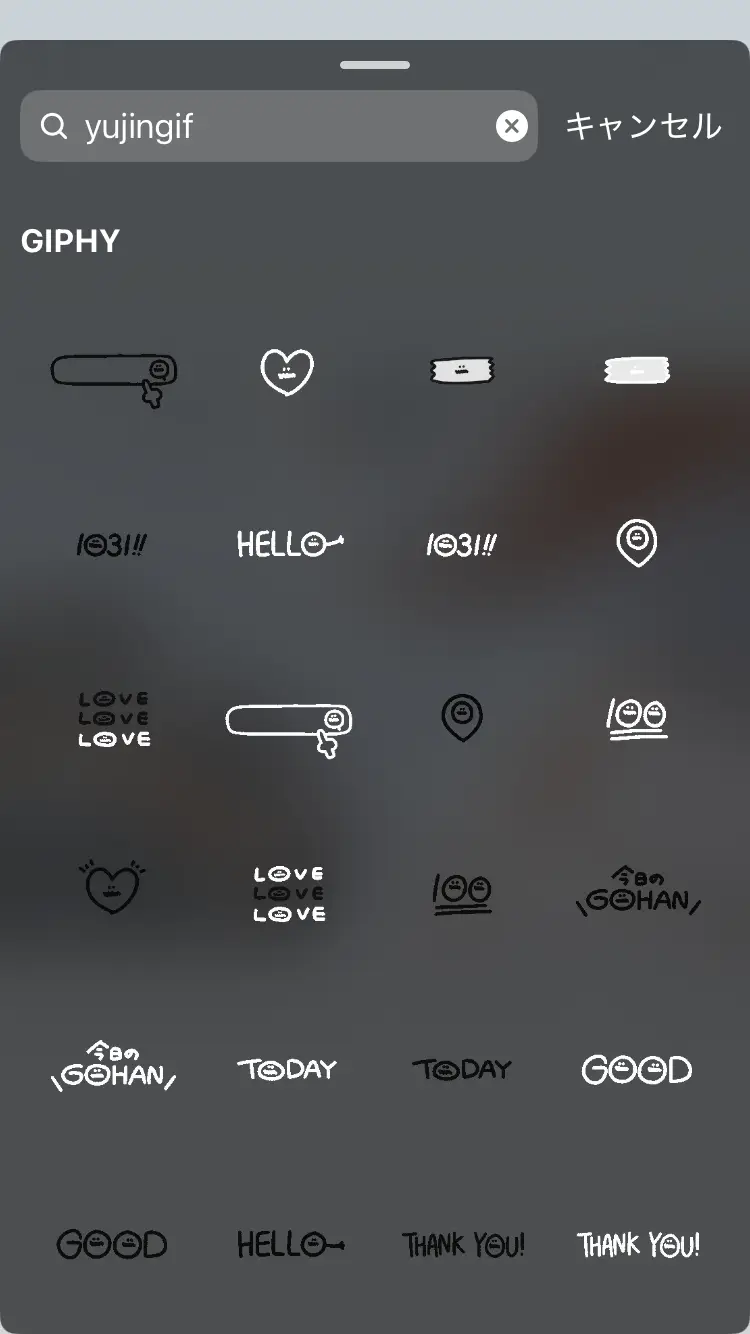Viewport: 750px width, 1334px height.
Task: Select the black GOOD sticker
Action: tap(112, 1245)
